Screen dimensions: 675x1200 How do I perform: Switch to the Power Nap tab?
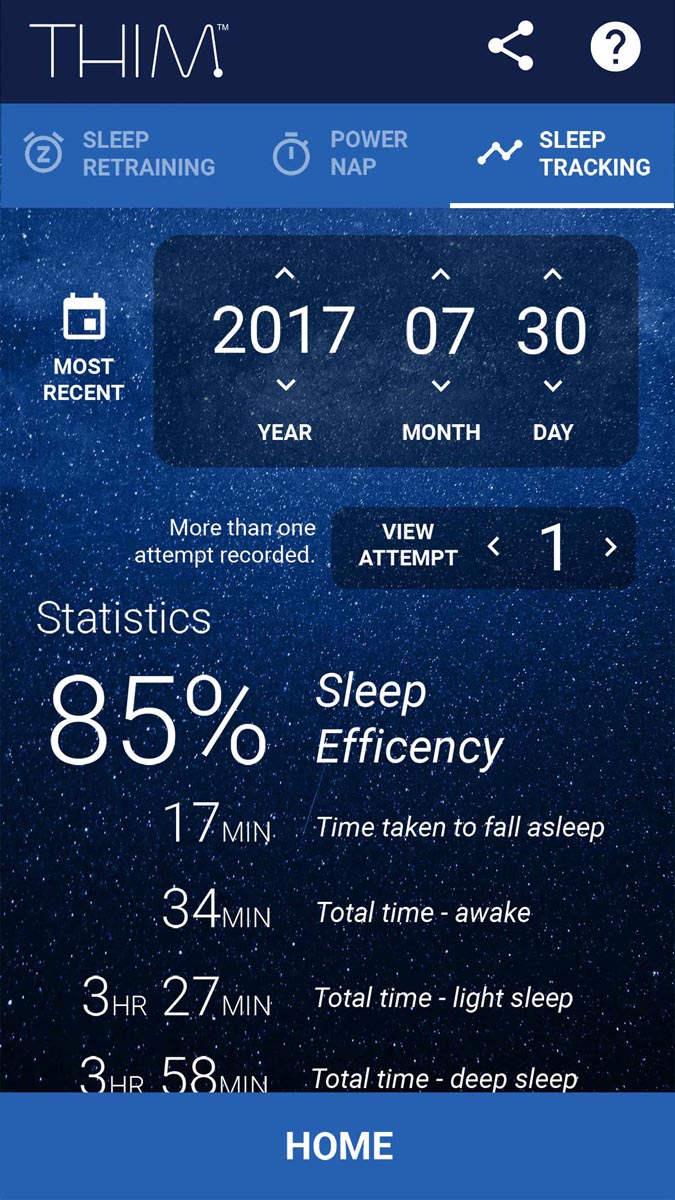coord(337,154)
